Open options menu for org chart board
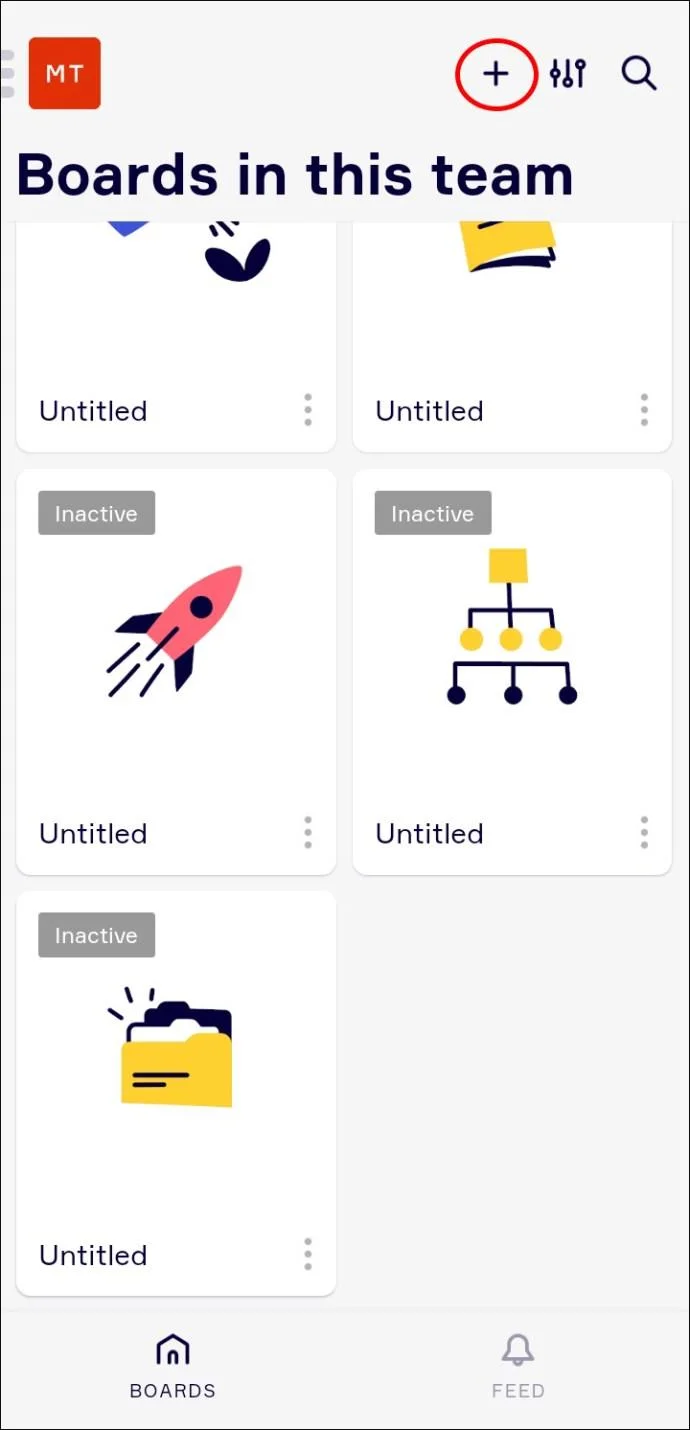 644,832
